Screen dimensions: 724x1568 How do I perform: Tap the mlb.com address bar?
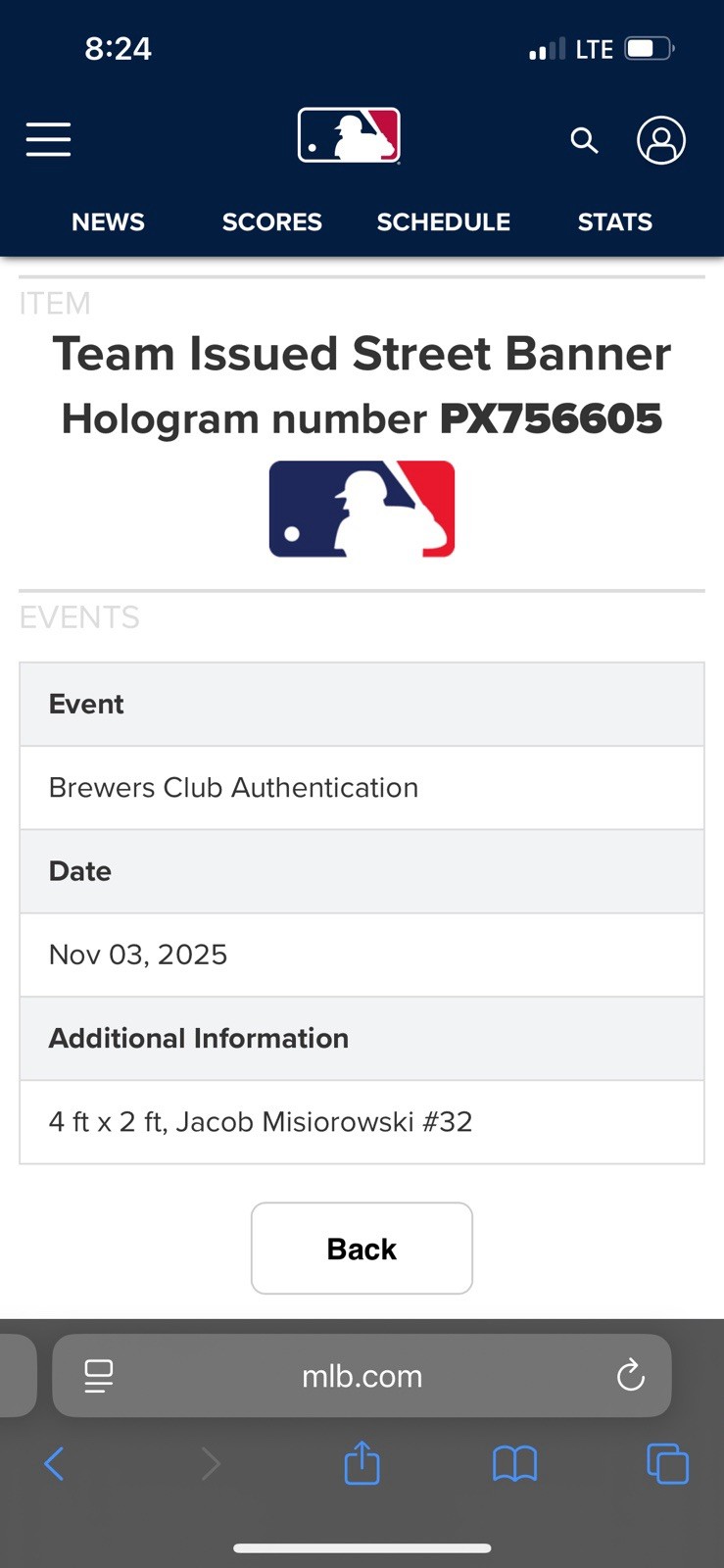362,1376
